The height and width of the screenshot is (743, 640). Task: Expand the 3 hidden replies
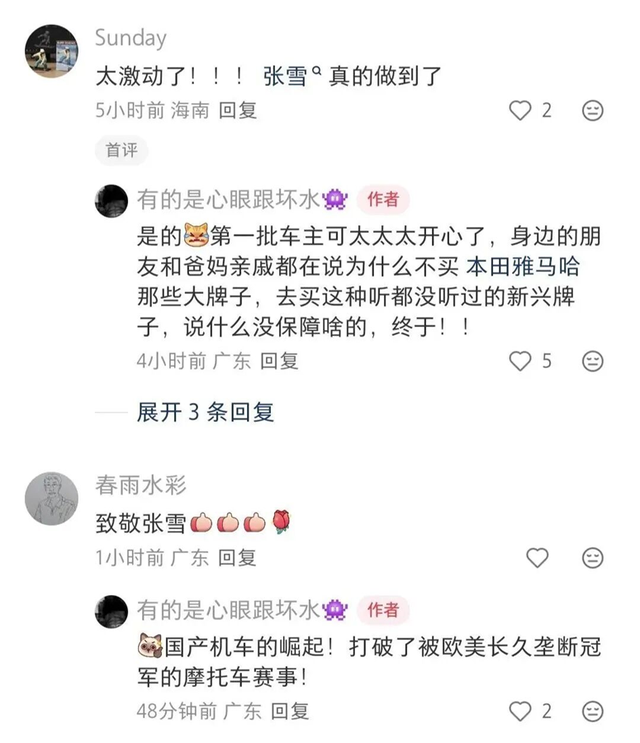pyautogui.click(x=205, y=411)
